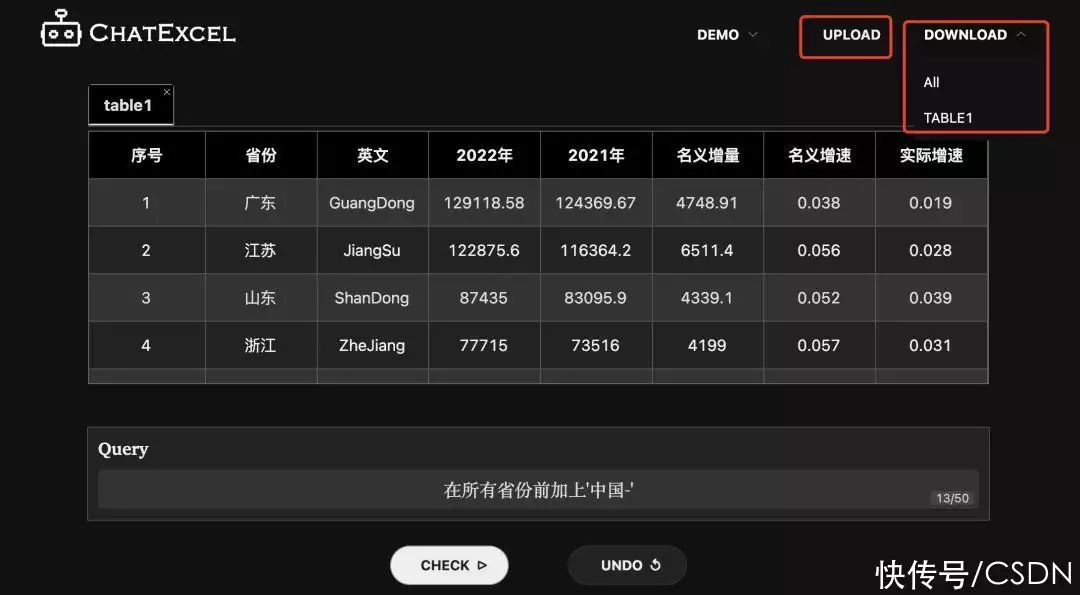Switch to the table1 tab
This screenshot has height=595, width=1080.
click(128, 106)
